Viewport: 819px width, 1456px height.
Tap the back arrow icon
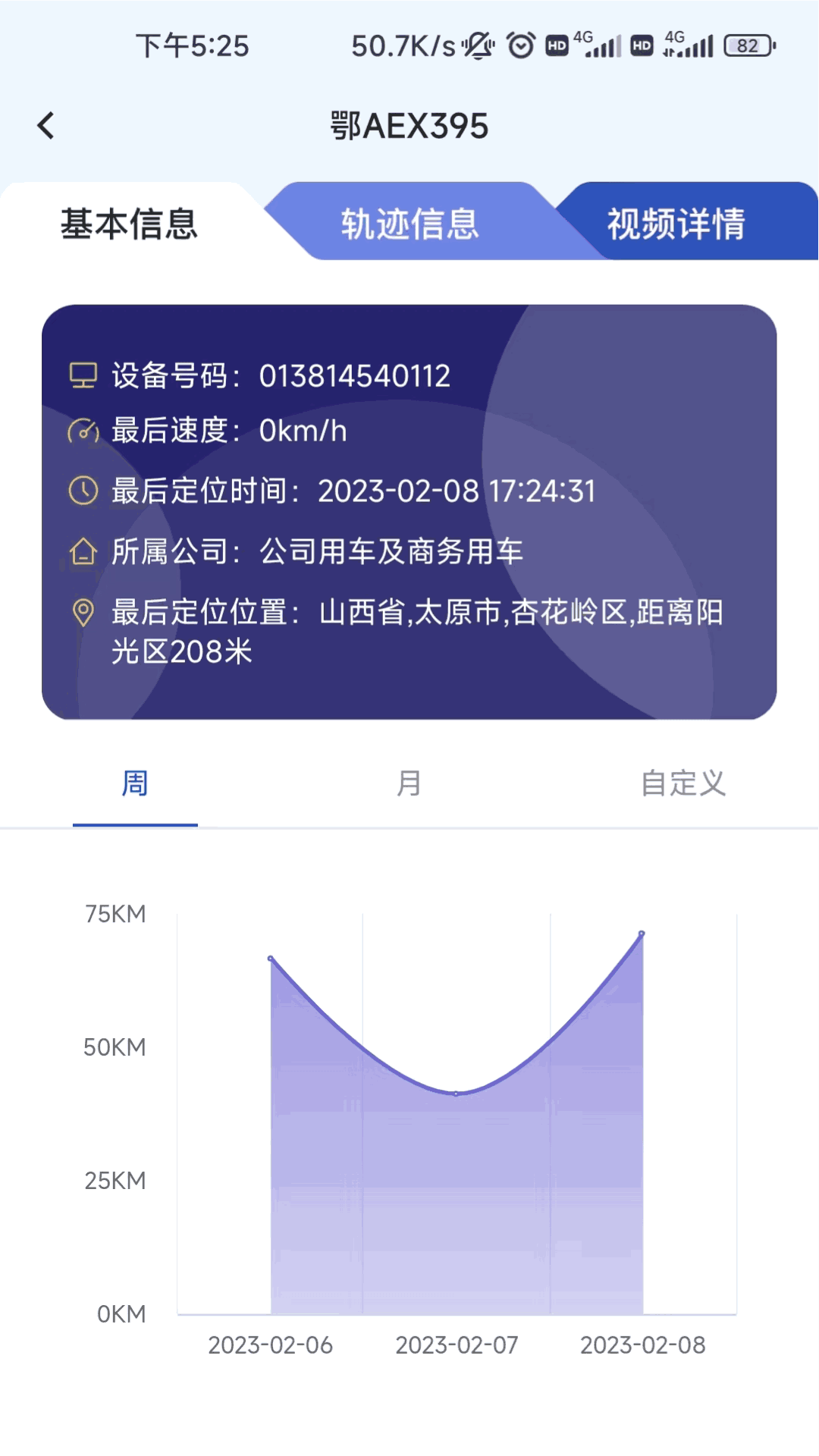(45, 124)
